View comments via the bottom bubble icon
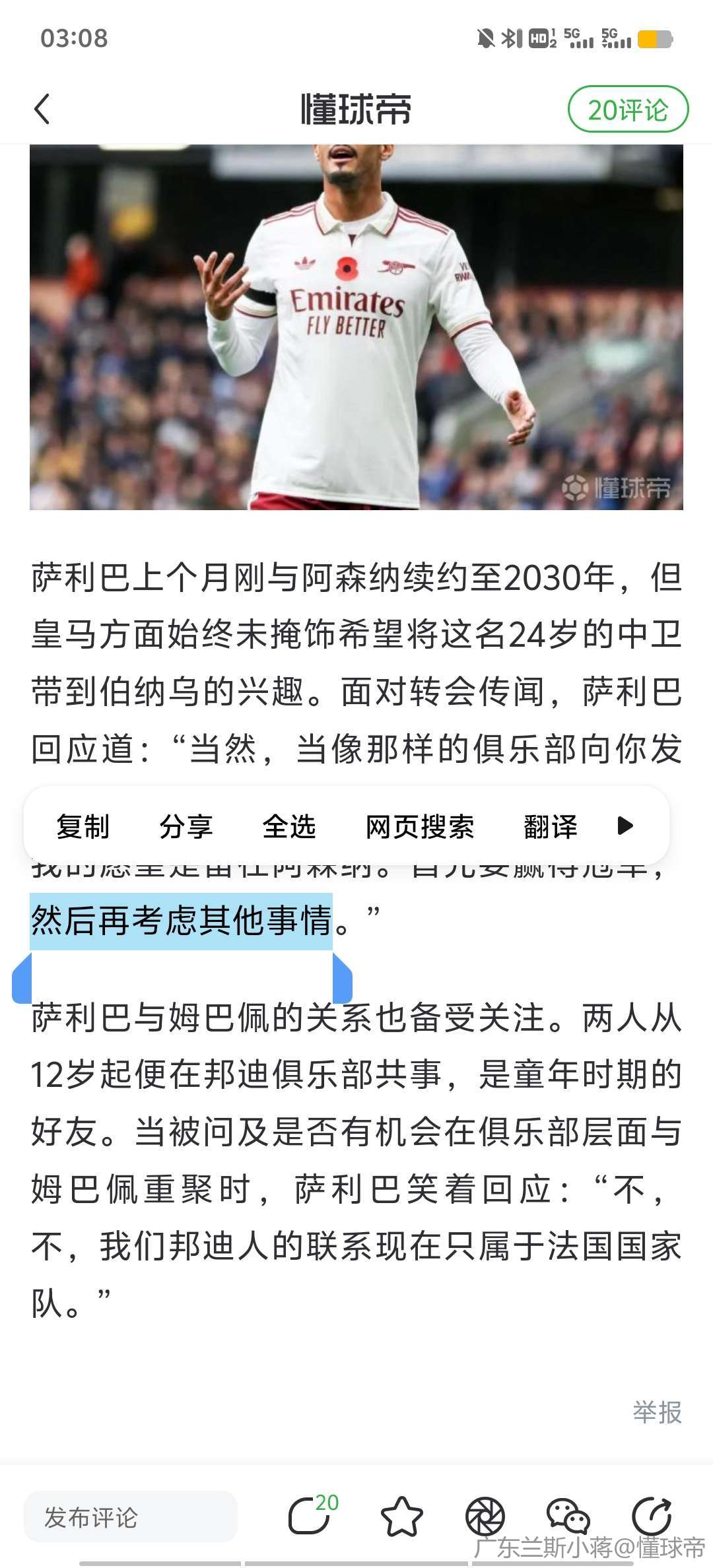 310,1516
